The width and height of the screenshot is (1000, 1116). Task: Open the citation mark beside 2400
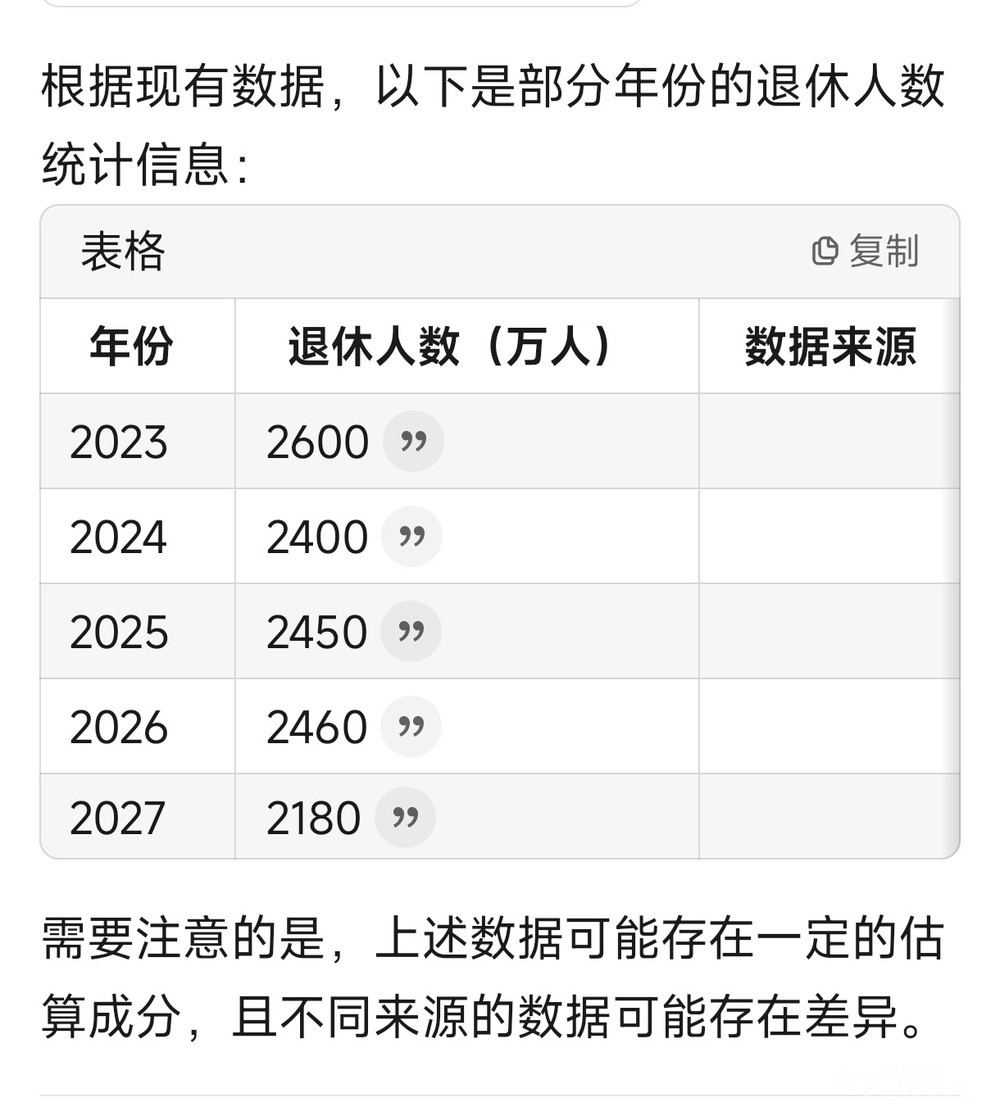tap(412, 536)
